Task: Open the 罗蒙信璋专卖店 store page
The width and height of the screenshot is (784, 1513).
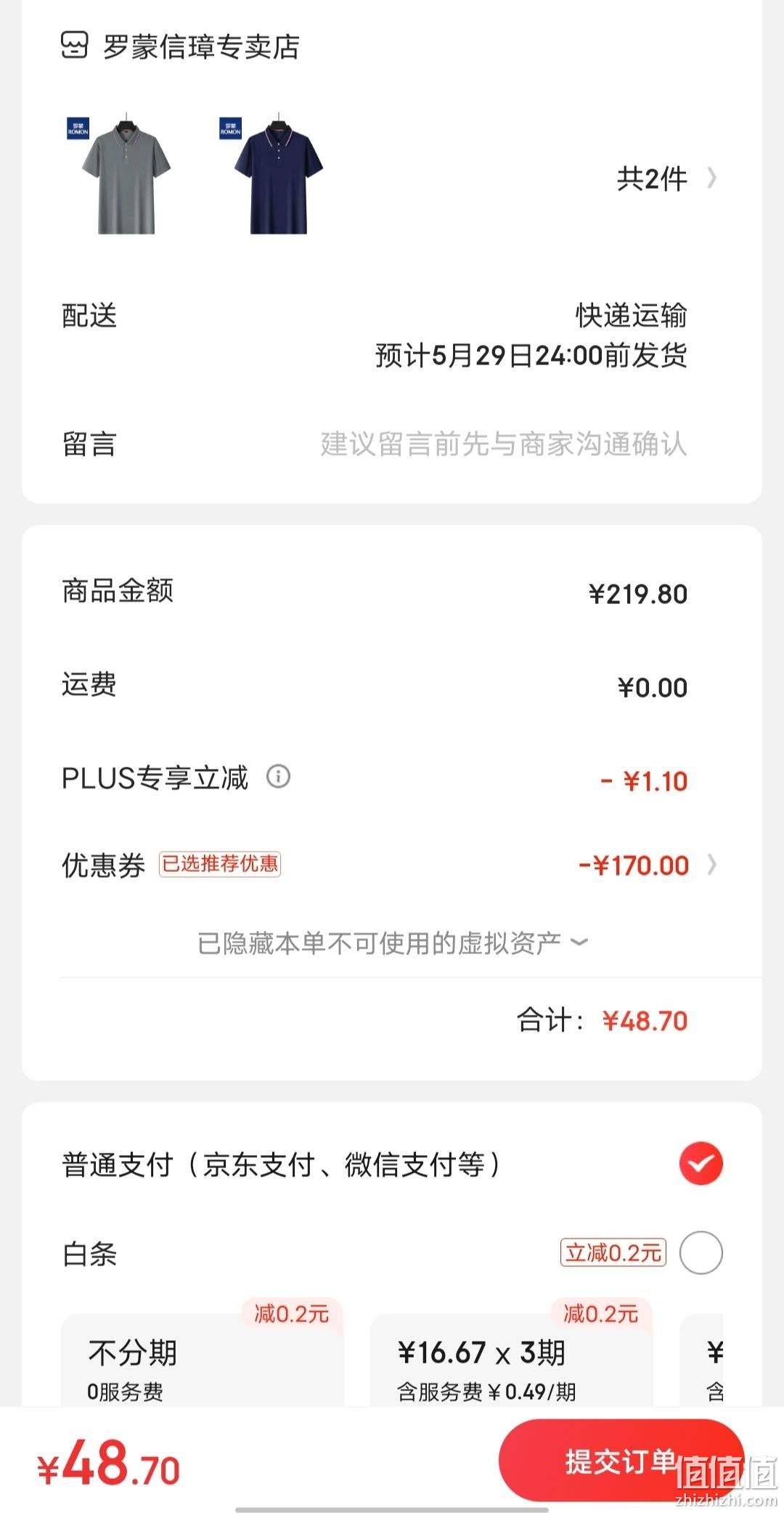Action: 180,46
